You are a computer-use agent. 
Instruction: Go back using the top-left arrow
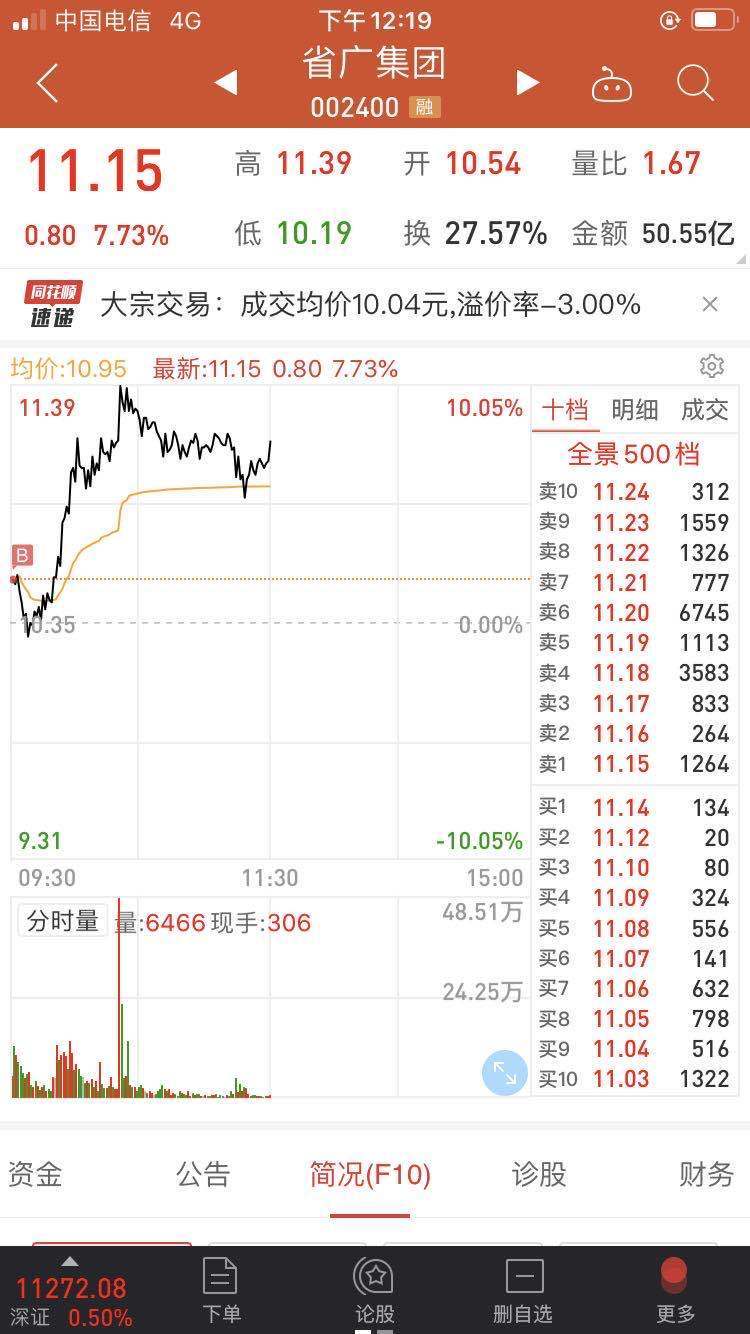(47, 84)
